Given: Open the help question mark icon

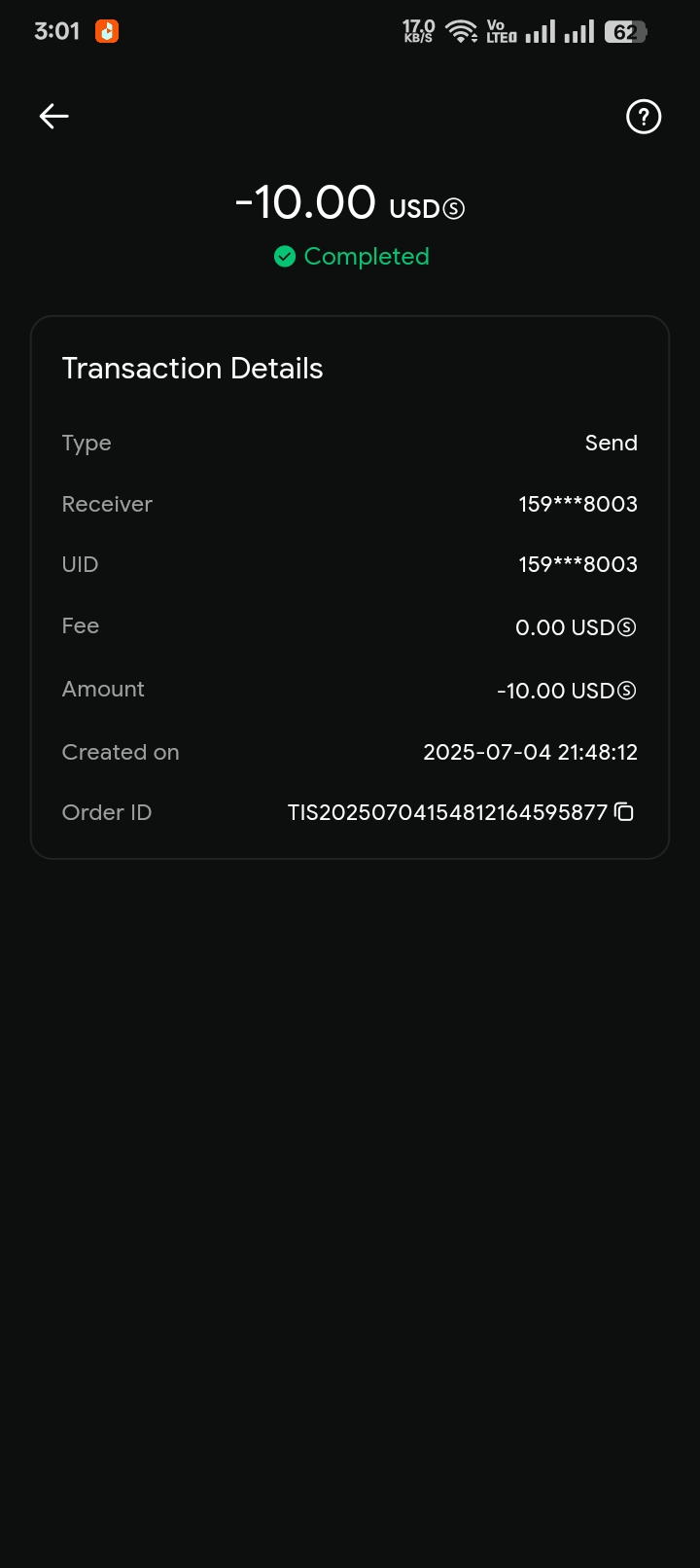Looking at the screenshot, I should coord(643,117).
